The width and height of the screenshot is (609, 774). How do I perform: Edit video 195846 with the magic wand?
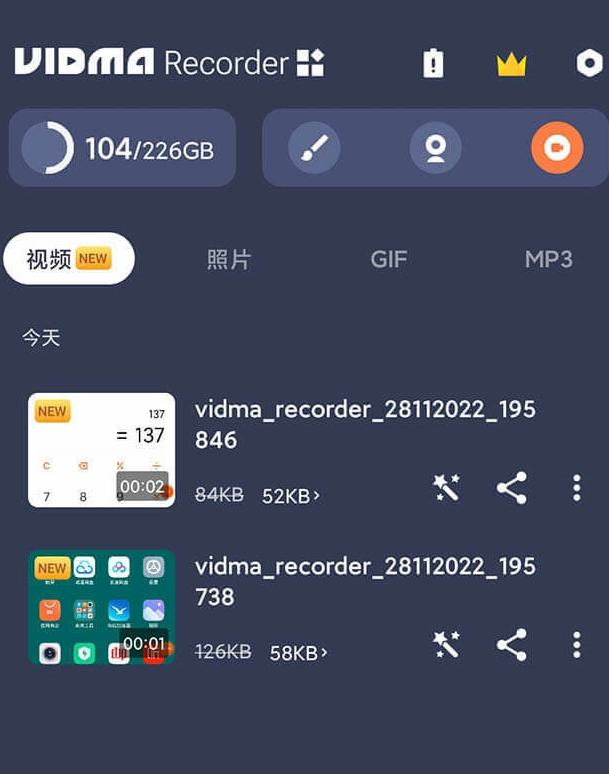tap(446, 488)
